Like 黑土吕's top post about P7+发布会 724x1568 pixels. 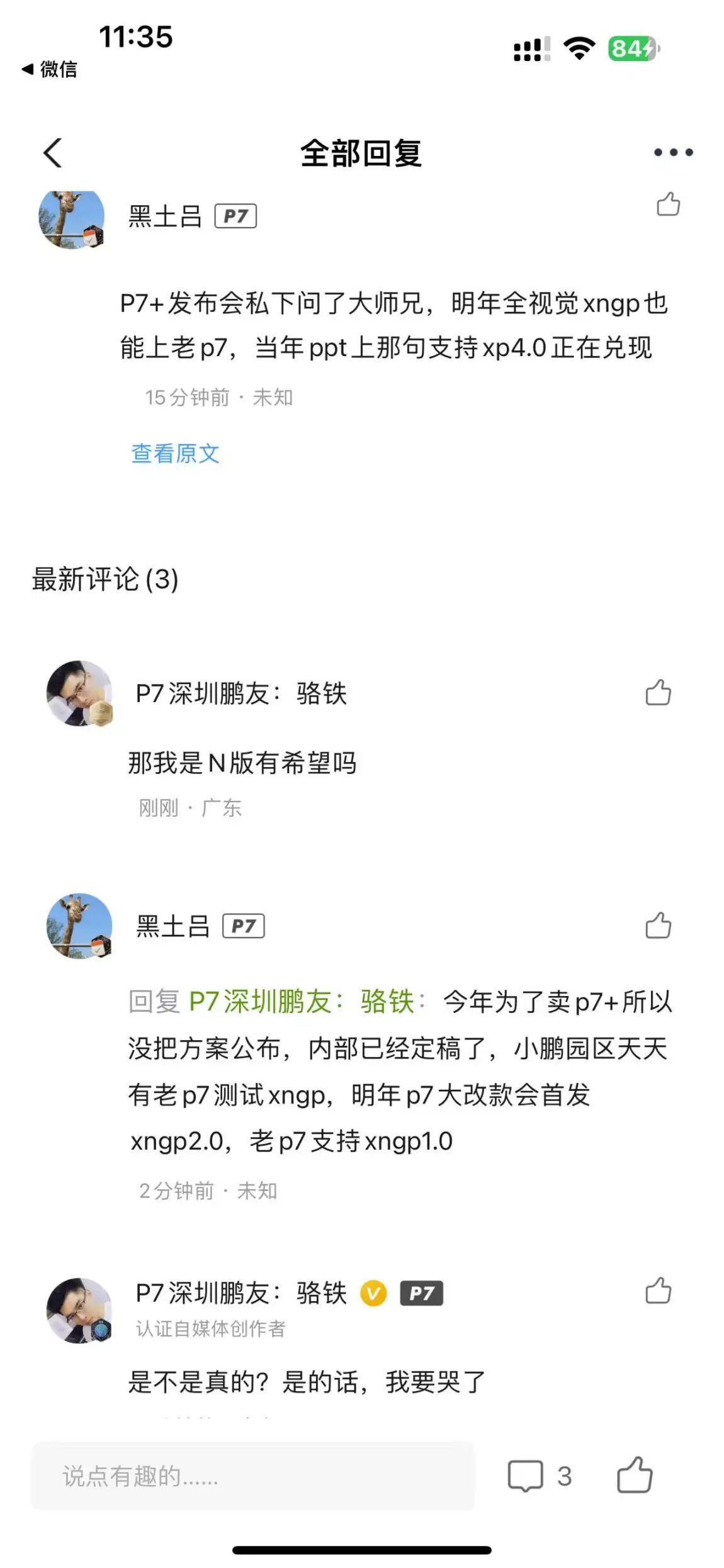pos(668,204)
